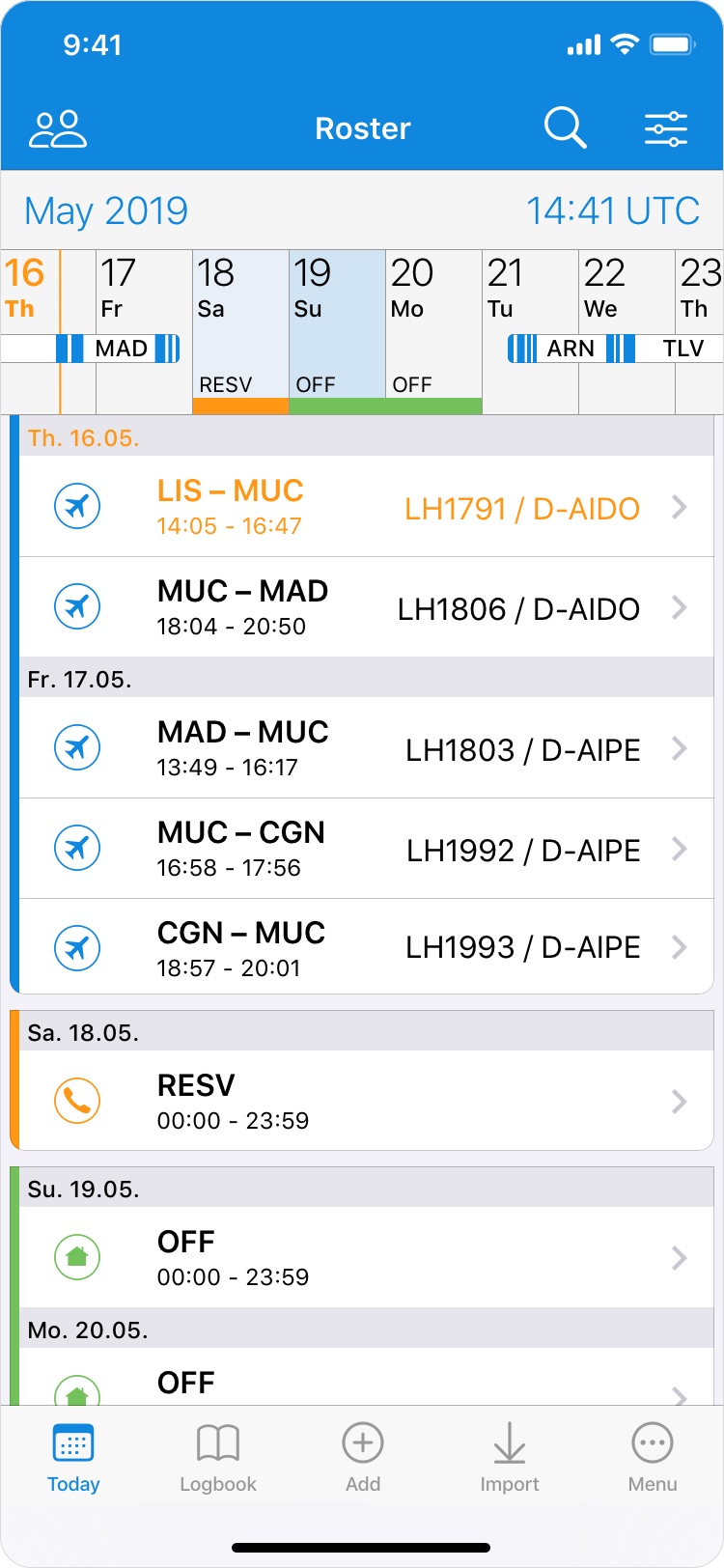Select day 18 Sa in the calendar strip
Image resolution: width=724 pixels, height=1568 pixels.
click(x=240, y=290)
